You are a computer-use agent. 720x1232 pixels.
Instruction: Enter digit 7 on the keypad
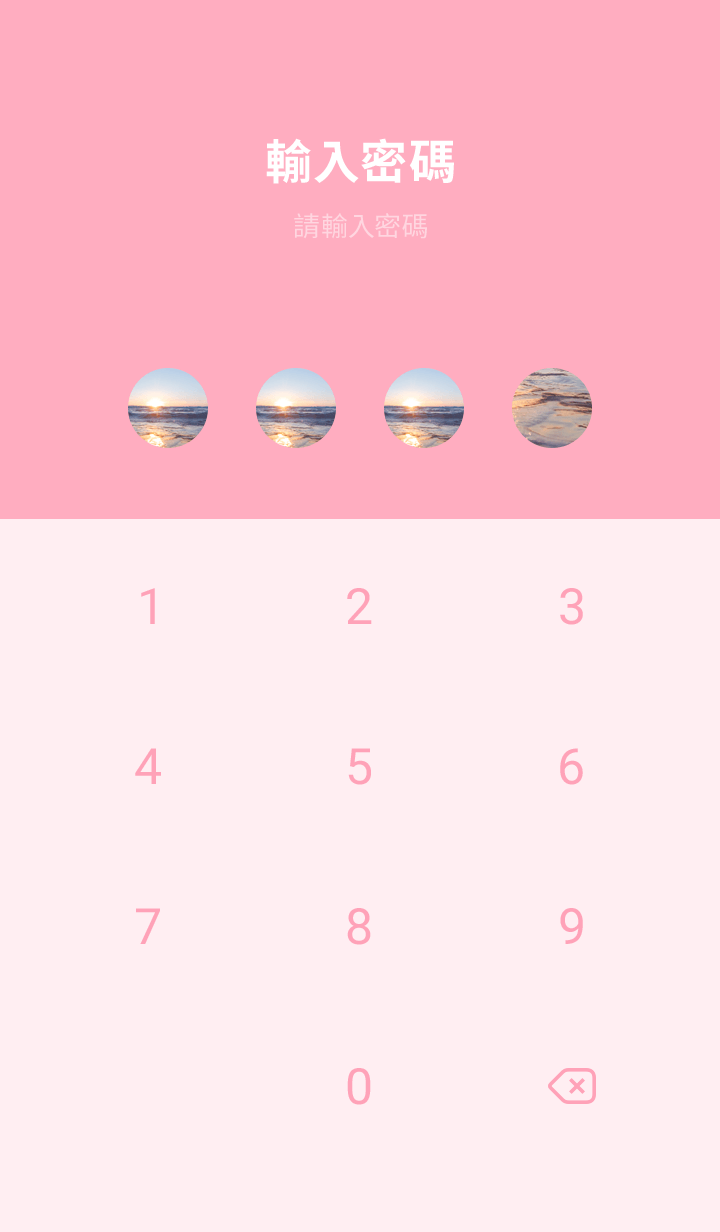coord(148,927)
